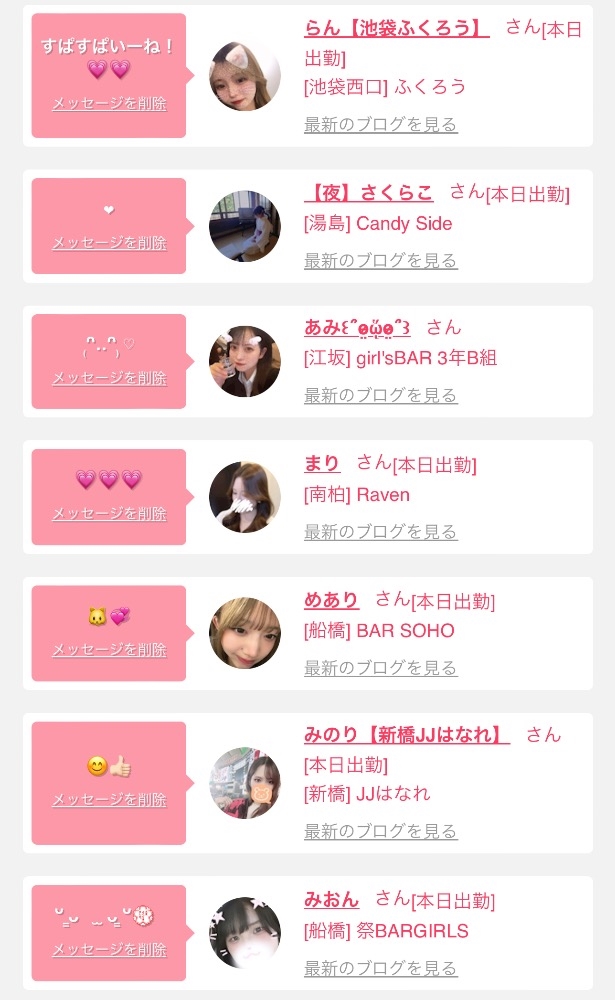
Task: View latest blog of みおん
Action: (380, 967)
